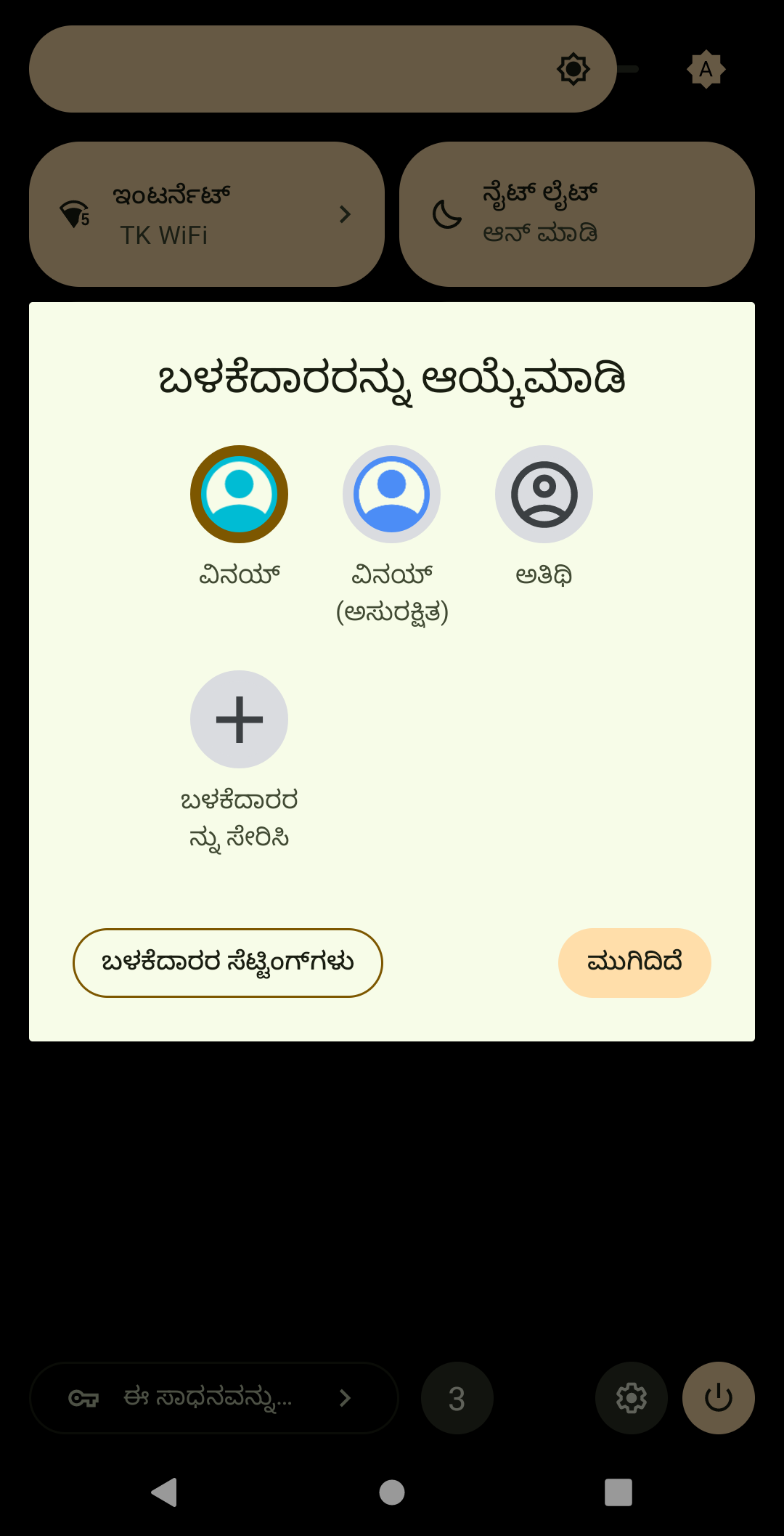Open the ಈ ಸಾಧನವನ್ನು device management notice
The height and width of the screenshot is (1536, 784).
click(213, 1398)
